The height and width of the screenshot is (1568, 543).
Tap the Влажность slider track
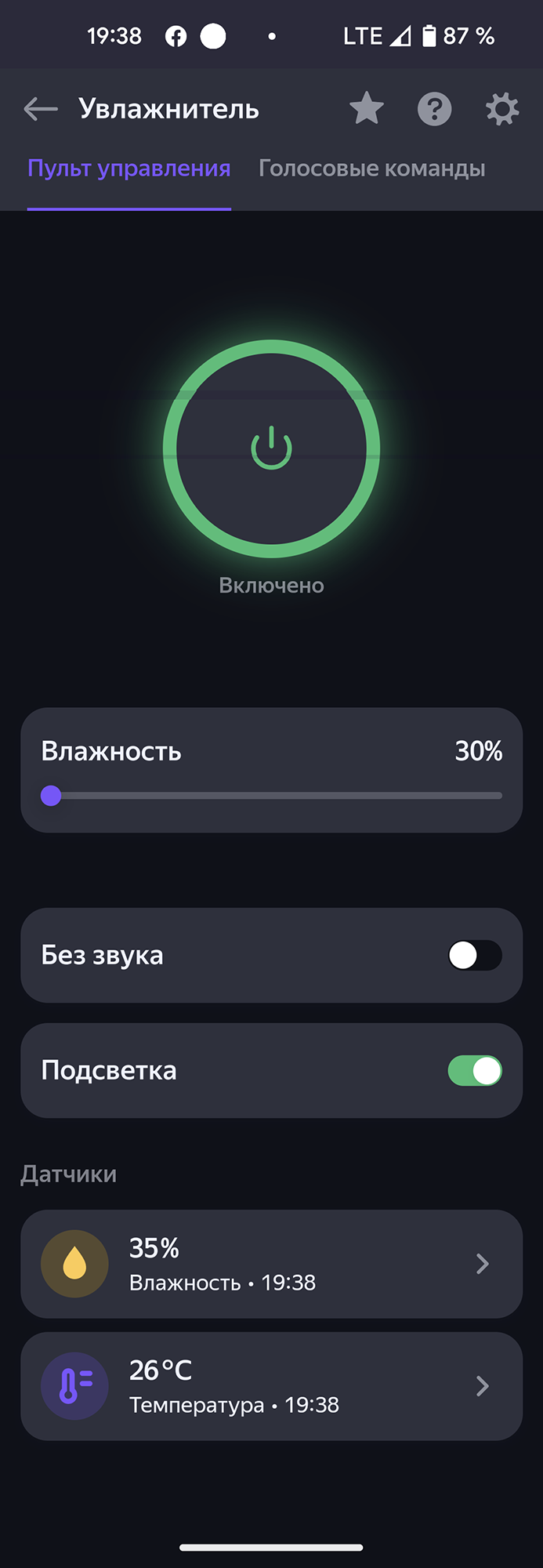274,796
